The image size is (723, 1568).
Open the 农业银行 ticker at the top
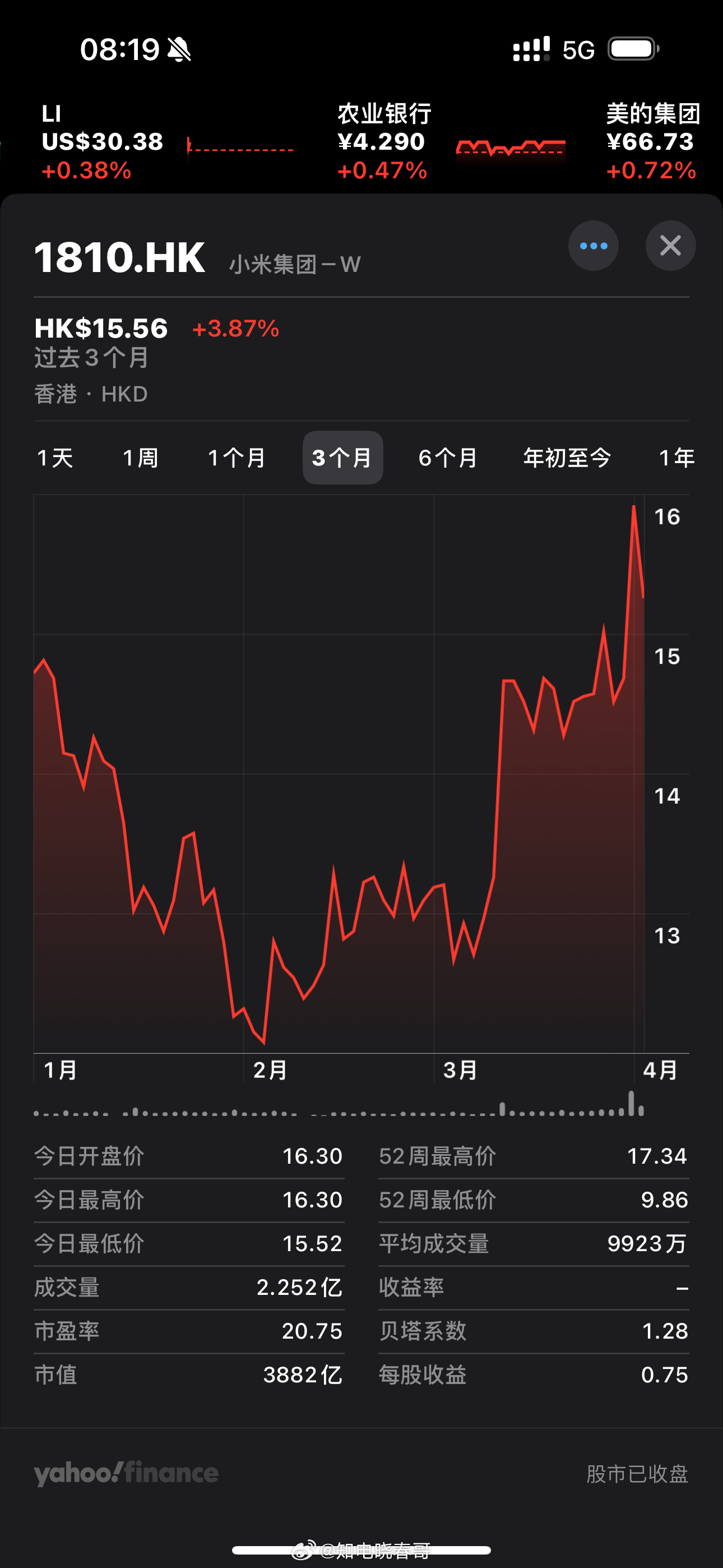(452, 142)
